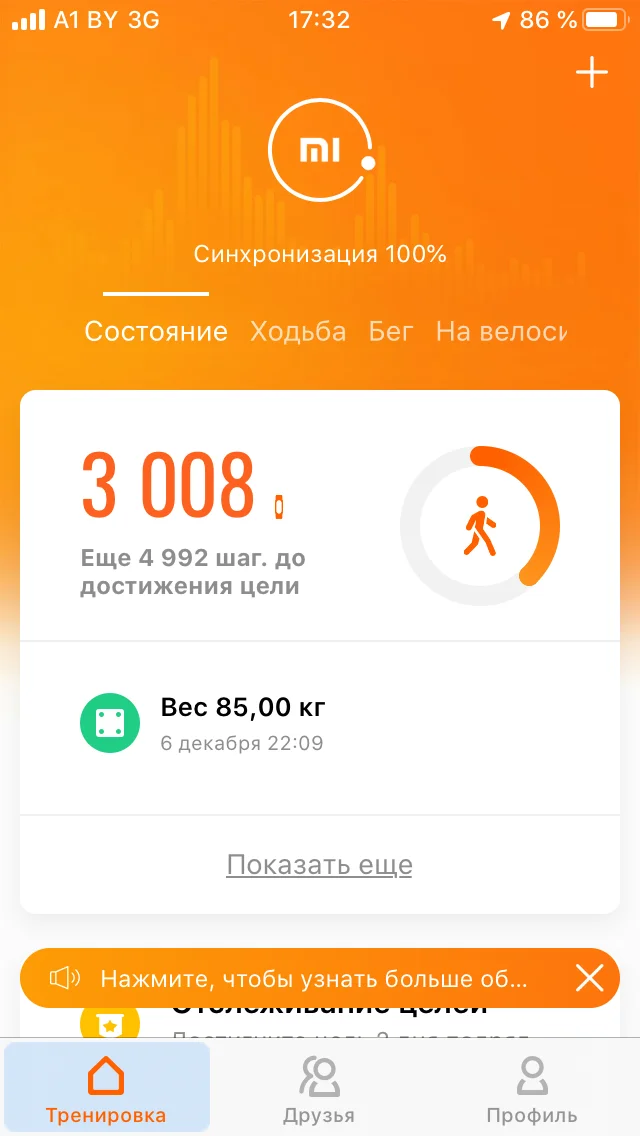Dismiss the orange notification banner
The width and height of the screenshot is (640, 1136).
(x=590, y=978)
